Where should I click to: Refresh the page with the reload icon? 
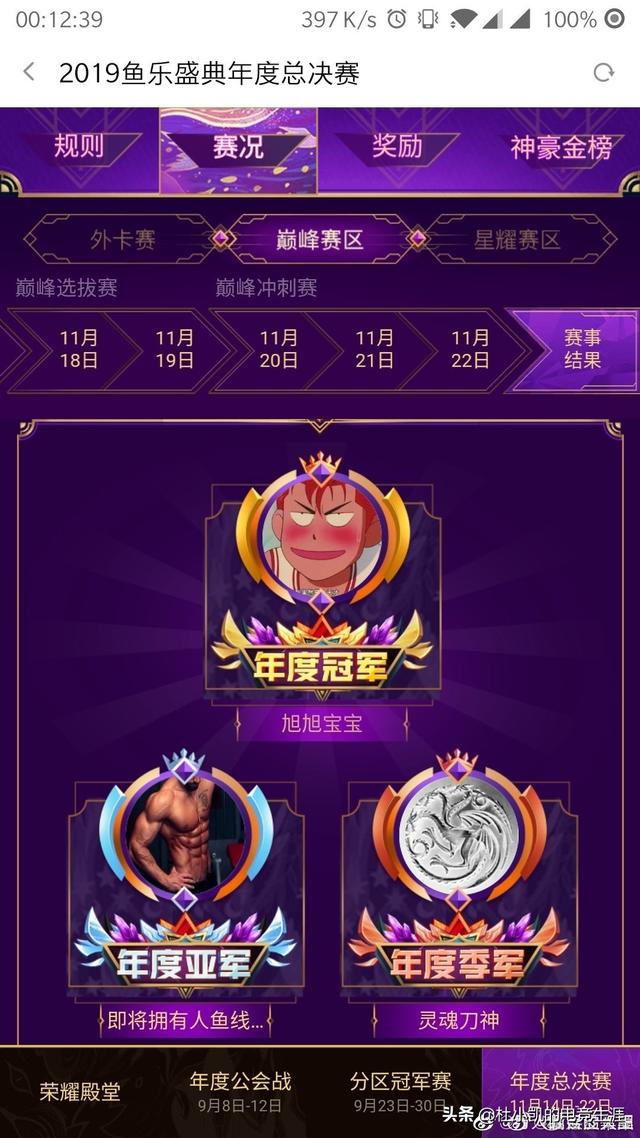click(603, 72)
